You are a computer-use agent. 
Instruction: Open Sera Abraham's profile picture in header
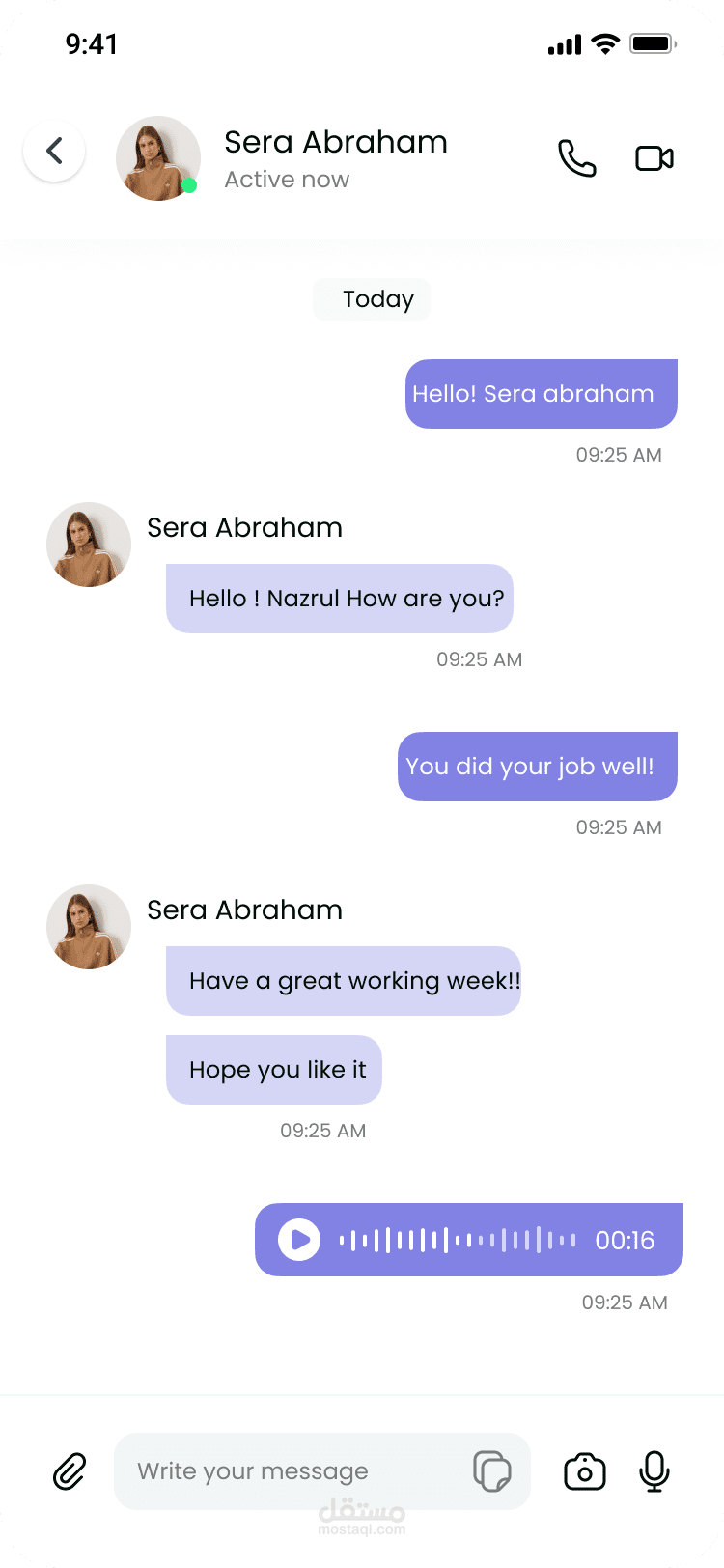[x=157, y=159]
